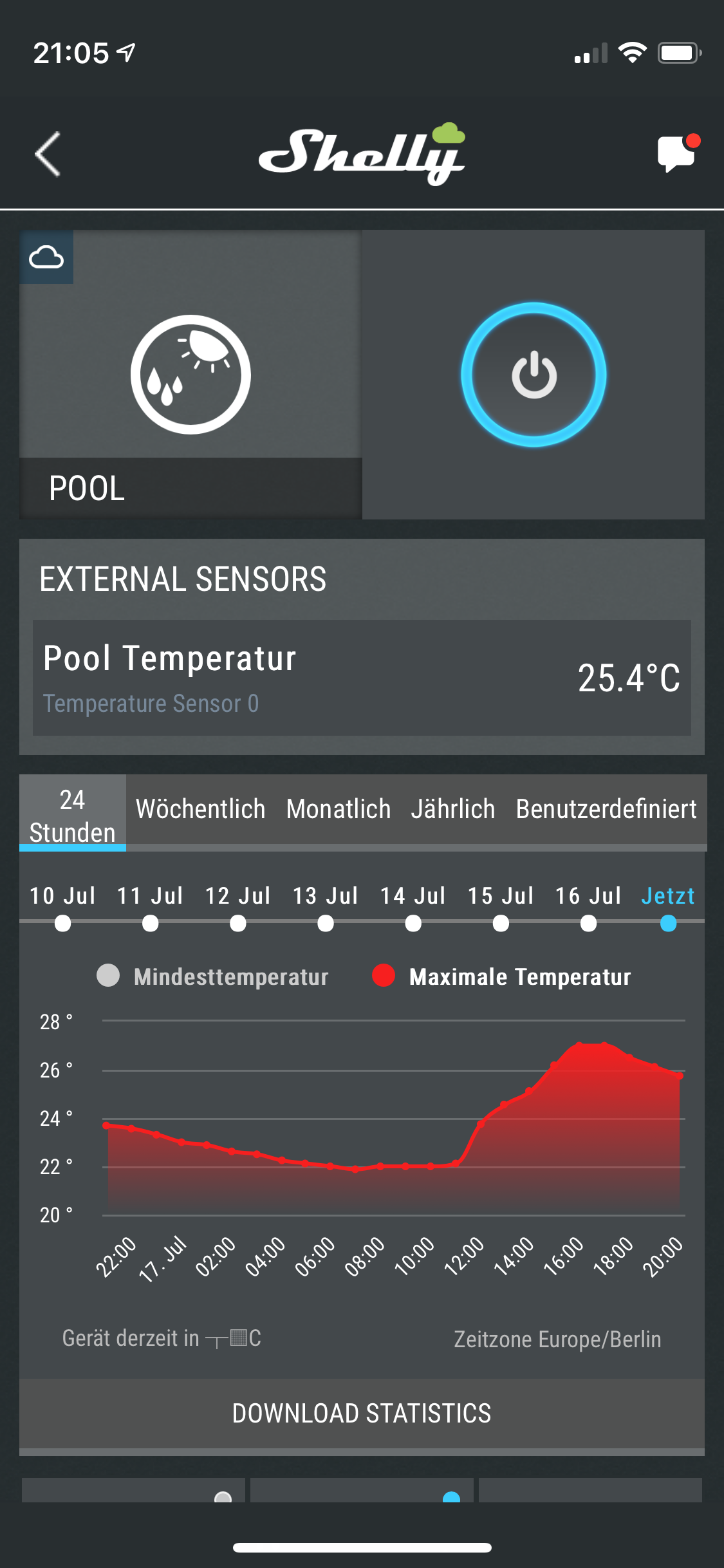
Task: Toggle the Maximale Temperatur chart series
Action: pos(502,976)
